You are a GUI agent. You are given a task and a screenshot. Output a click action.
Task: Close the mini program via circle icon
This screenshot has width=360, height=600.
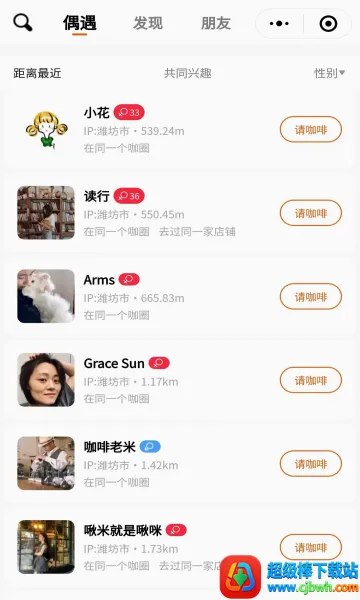[x=328, y=24]
